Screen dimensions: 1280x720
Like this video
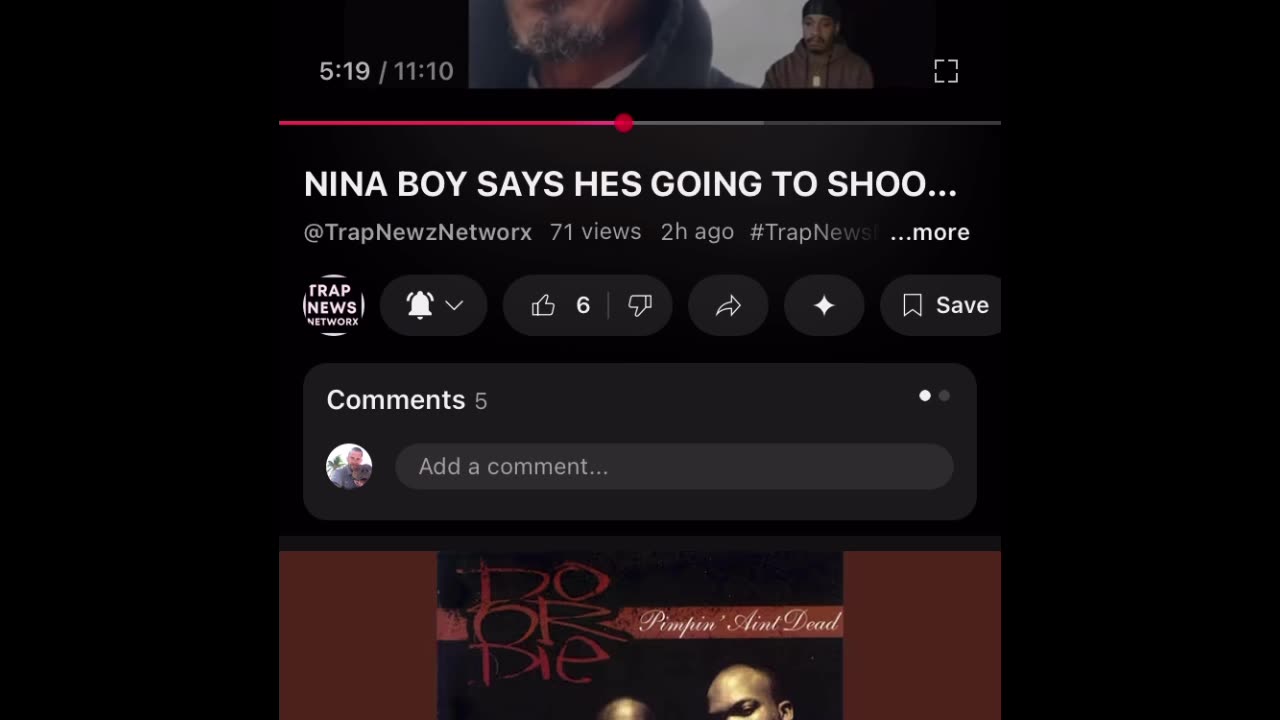[x=558, y=305]
